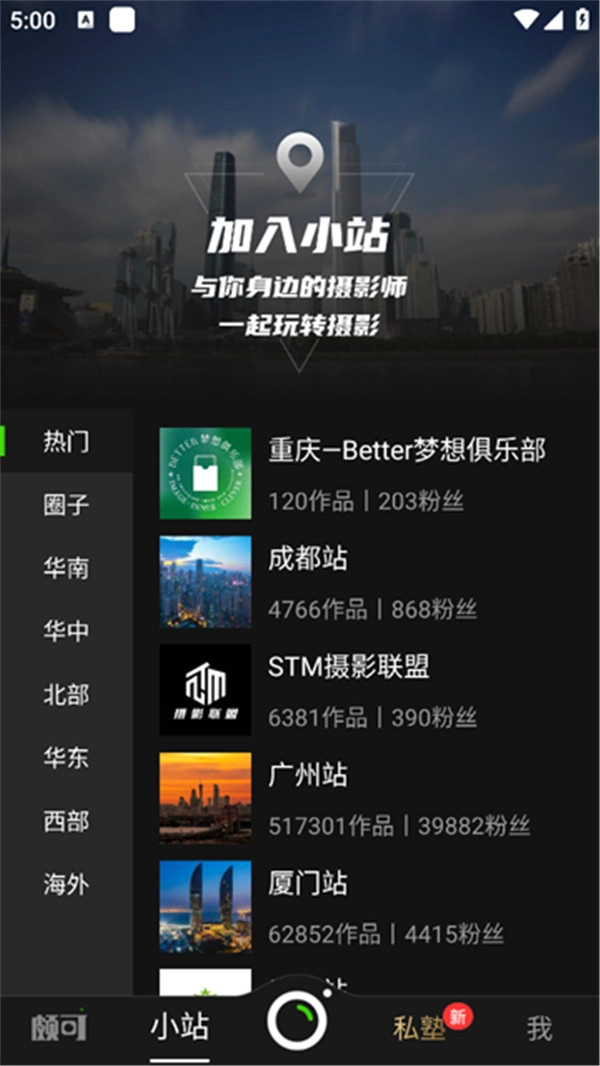Select the 热门 category
Screen dimensions: 600x1066
pos(66,441)
